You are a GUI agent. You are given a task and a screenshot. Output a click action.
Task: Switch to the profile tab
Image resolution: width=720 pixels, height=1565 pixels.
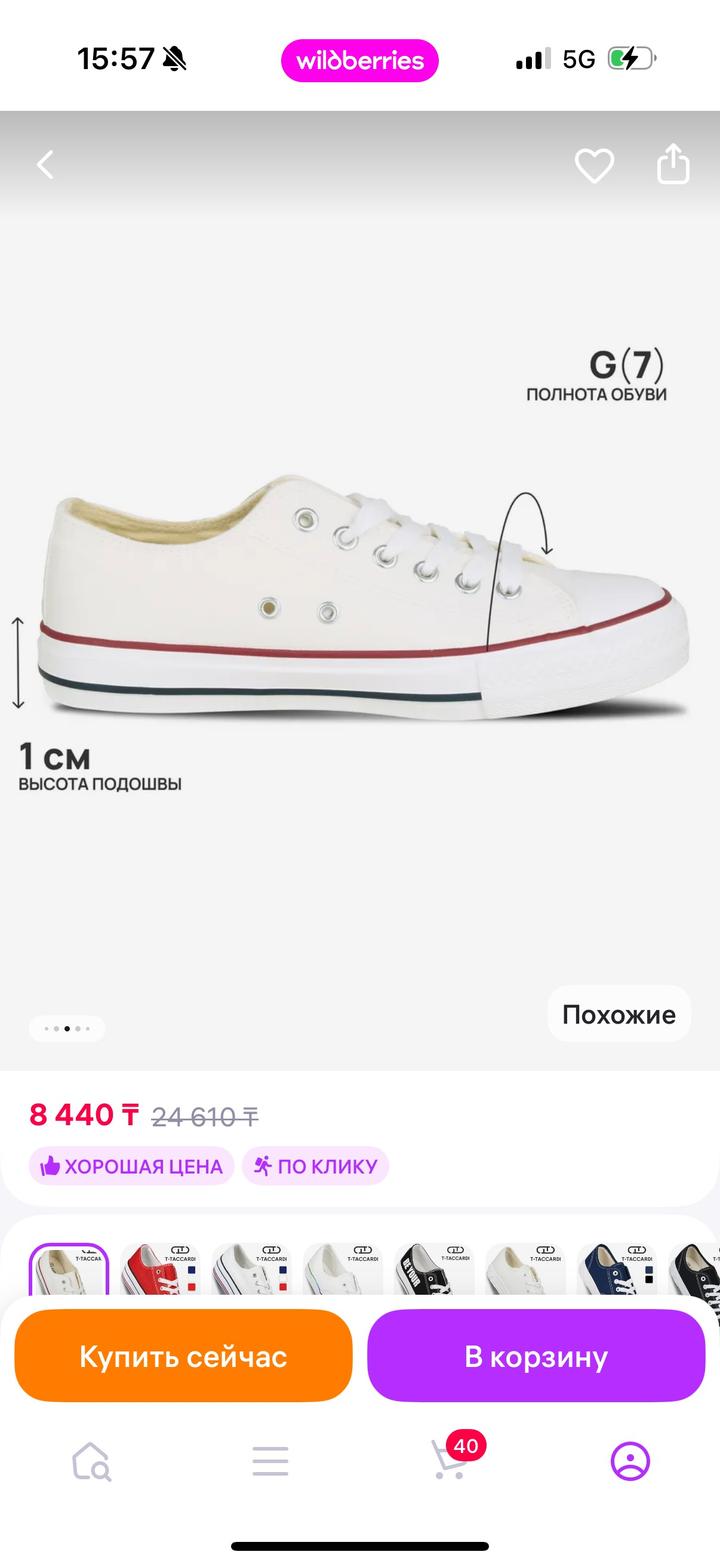click(630, 1461)
